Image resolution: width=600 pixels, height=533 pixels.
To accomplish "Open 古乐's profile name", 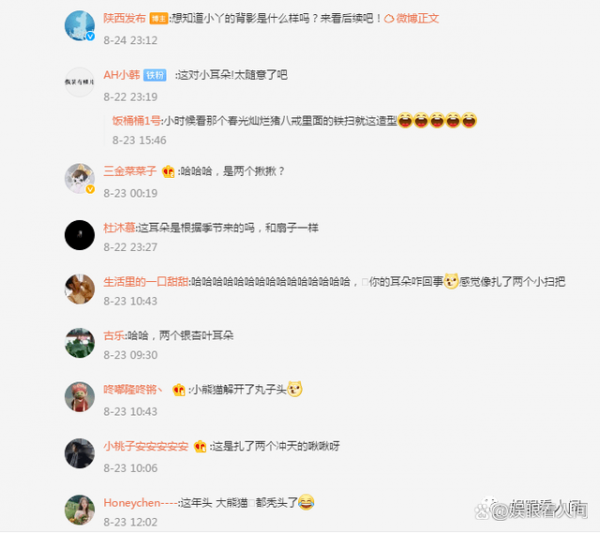I will pos(112,336).
